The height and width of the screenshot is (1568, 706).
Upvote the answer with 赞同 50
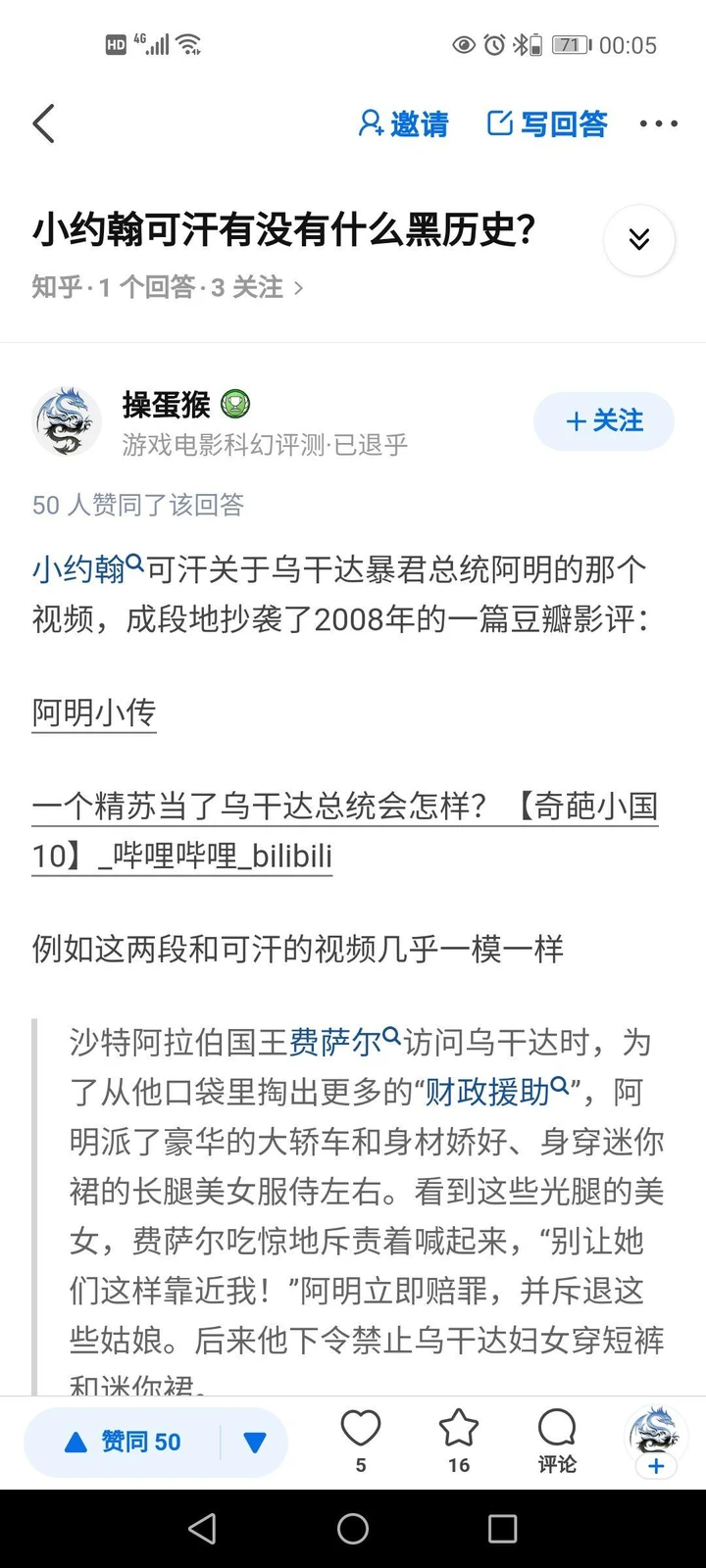(x=124, y=1442)
